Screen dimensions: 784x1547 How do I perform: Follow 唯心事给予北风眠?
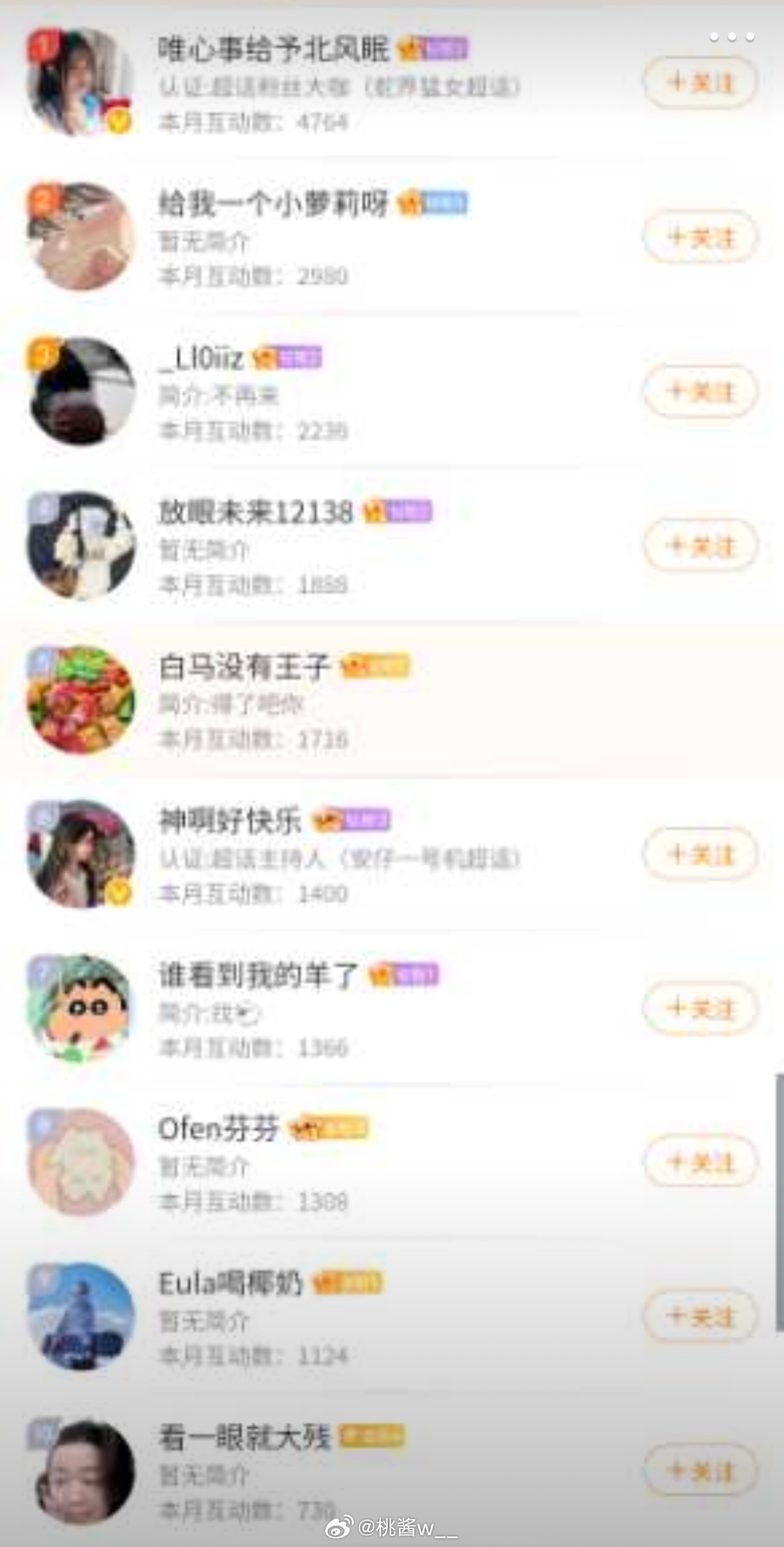(700, 83)
